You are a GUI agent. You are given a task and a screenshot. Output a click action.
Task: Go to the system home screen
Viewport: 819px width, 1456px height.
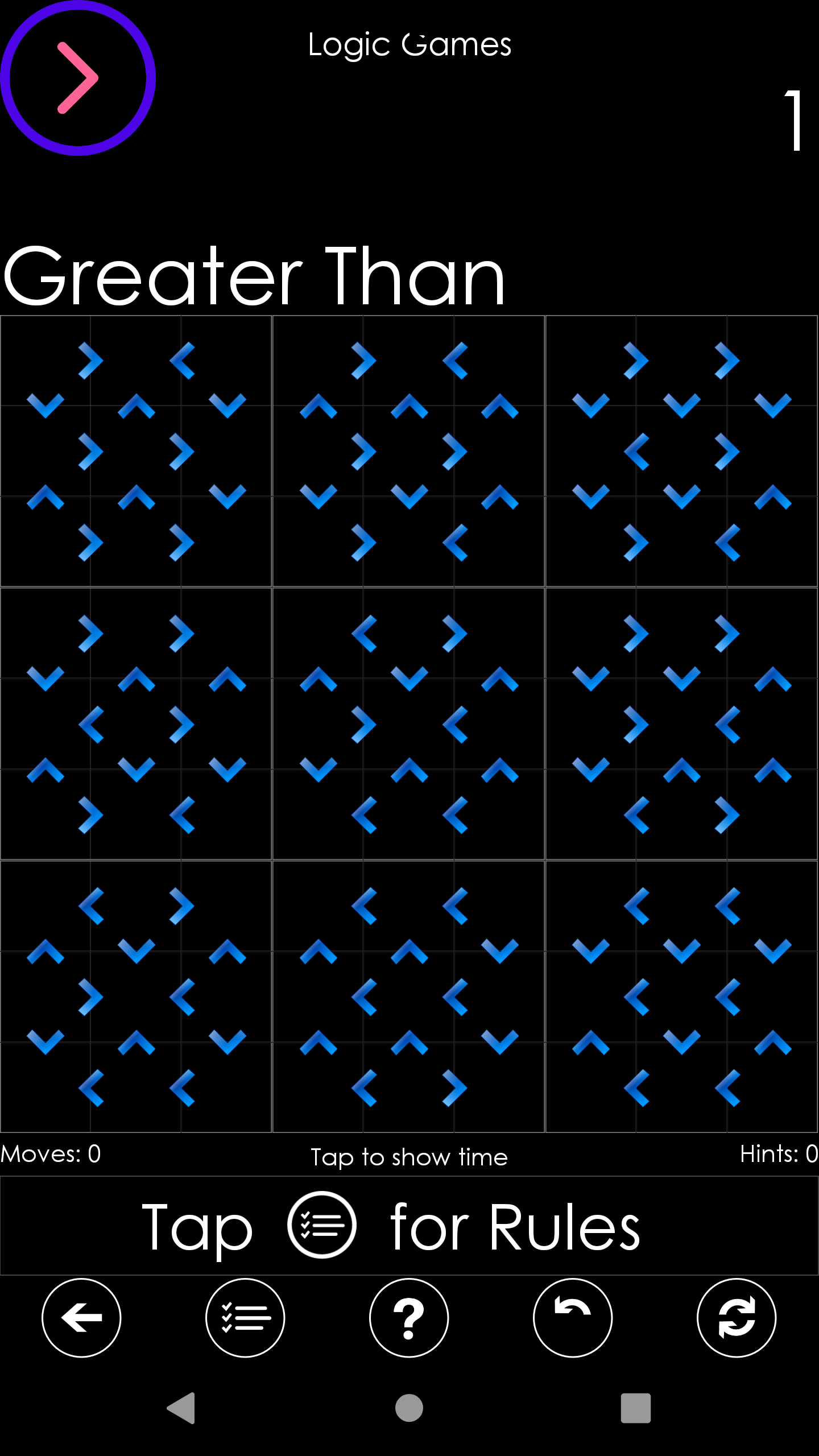pos(409,1408)
